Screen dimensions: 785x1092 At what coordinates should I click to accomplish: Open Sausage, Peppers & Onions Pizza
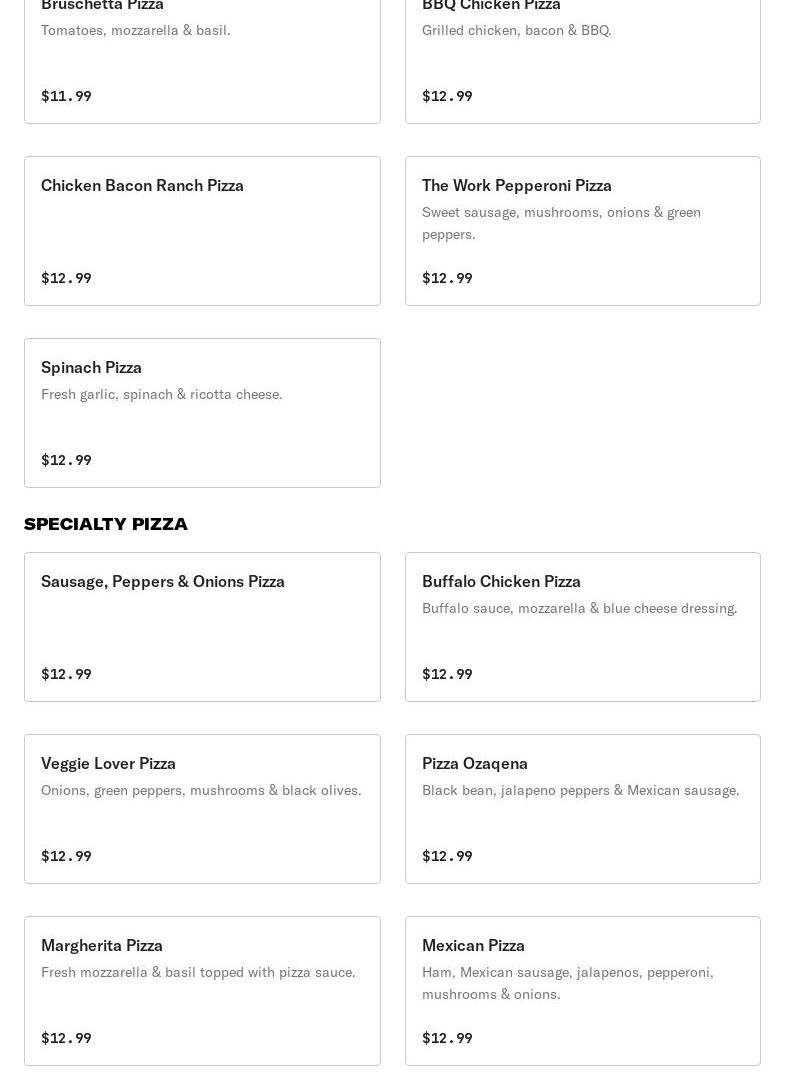coord(202,627)
